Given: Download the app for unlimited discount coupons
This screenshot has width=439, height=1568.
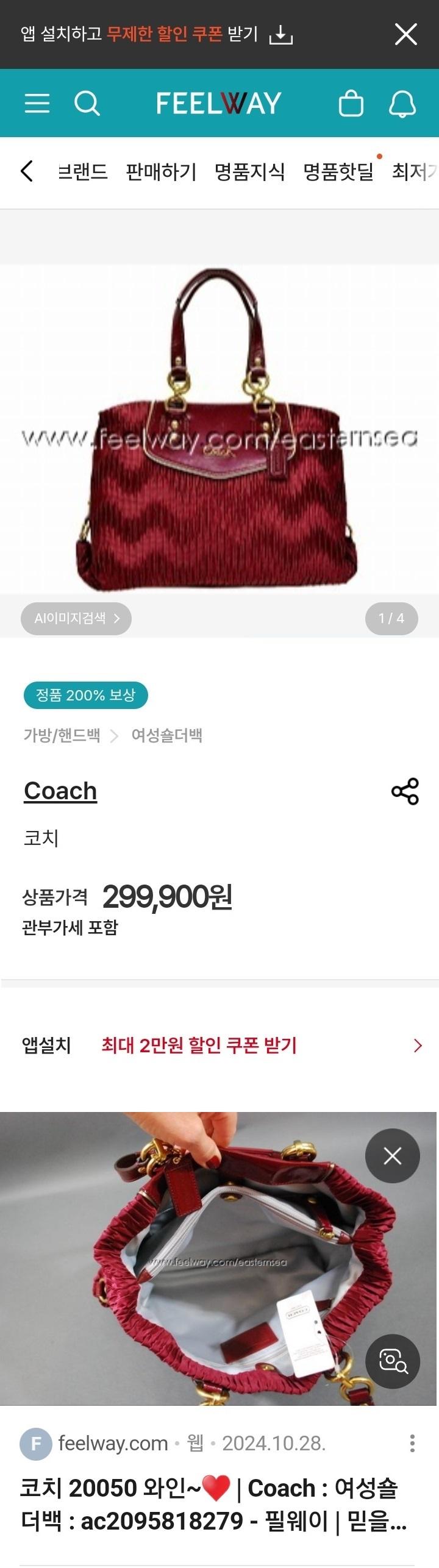Looking at the screenshot, I should 280,35.
